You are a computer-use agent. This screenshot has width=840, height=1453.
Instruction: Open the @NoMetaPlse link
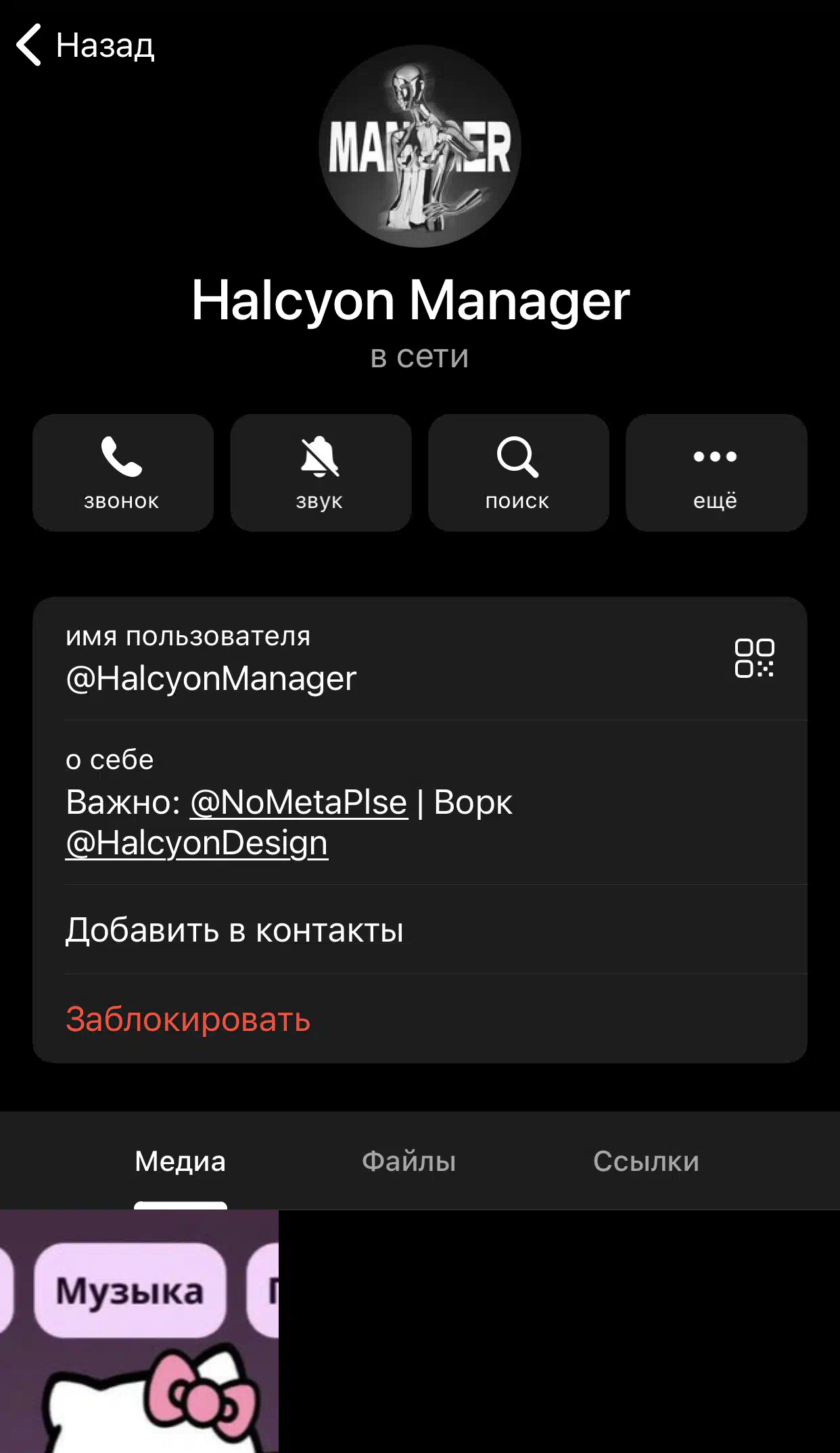coord(299,802)
